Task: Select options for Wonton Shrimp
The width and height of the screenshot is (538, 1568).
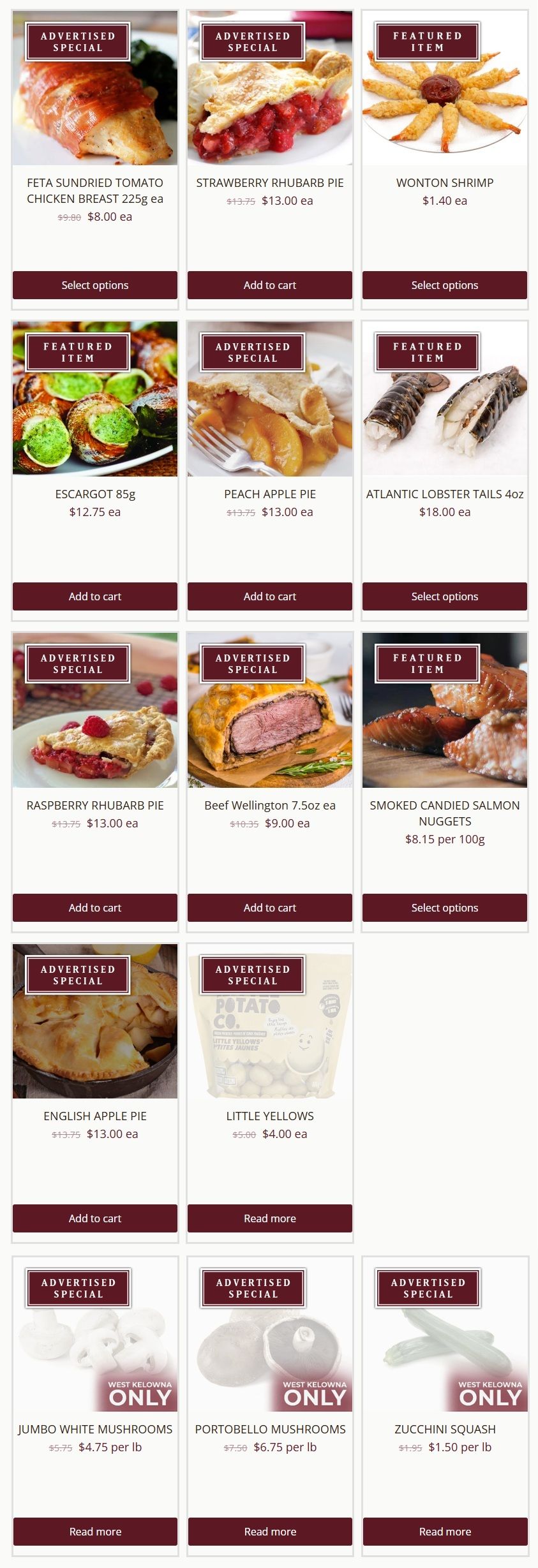Action: coord(444,285)
